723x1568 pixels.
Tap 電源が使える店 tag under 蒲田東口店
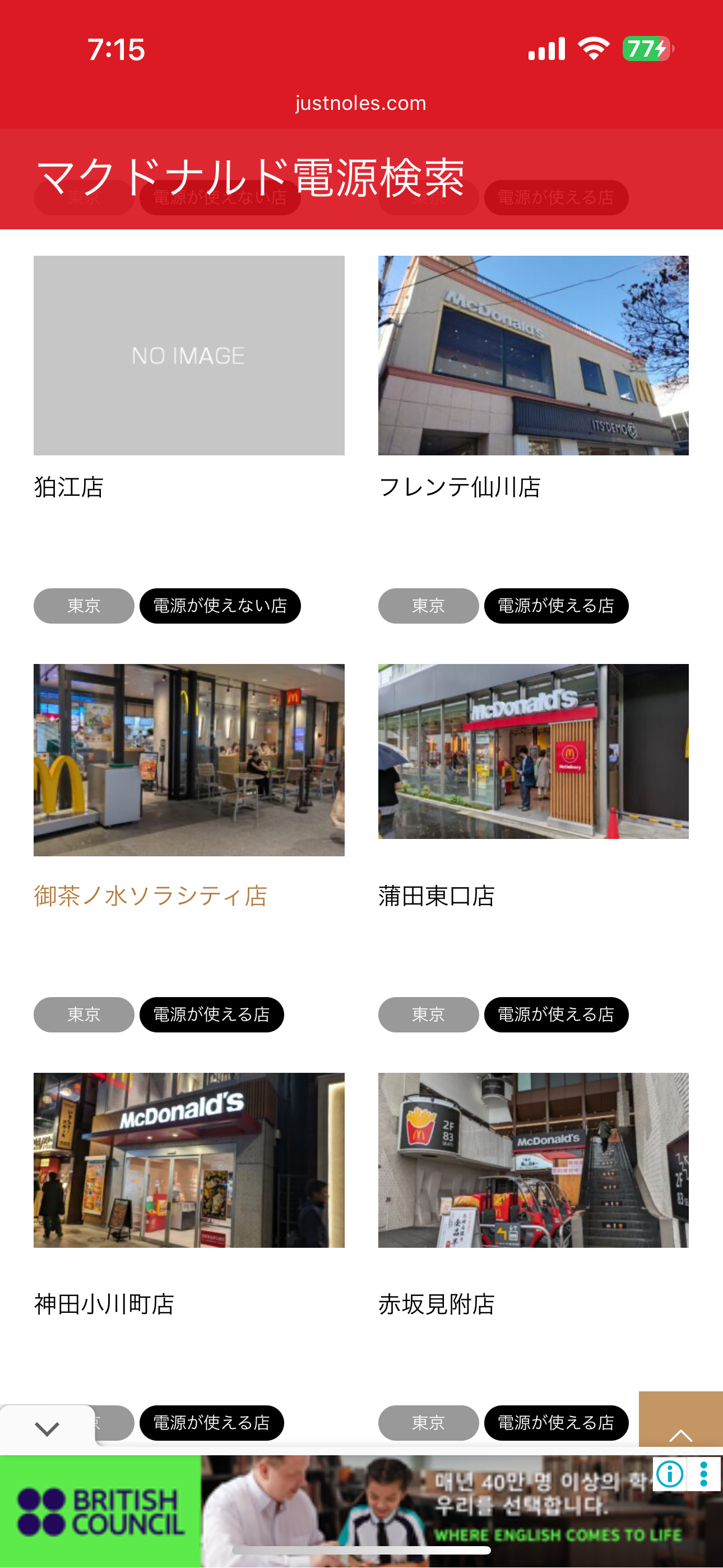tap(555, 1014)
